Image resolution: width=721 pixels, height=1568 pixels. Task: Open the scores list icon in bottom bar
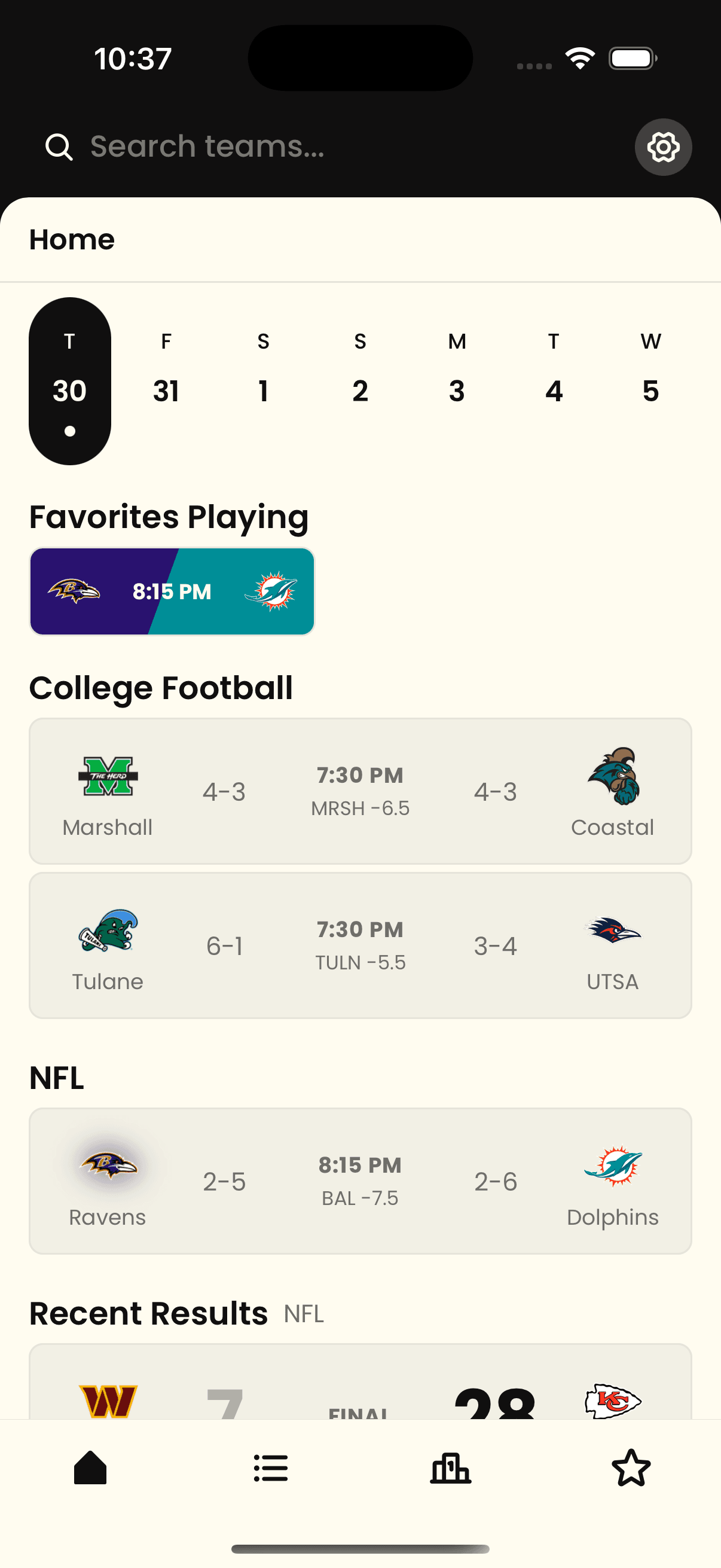click(x=270, y=1468)
